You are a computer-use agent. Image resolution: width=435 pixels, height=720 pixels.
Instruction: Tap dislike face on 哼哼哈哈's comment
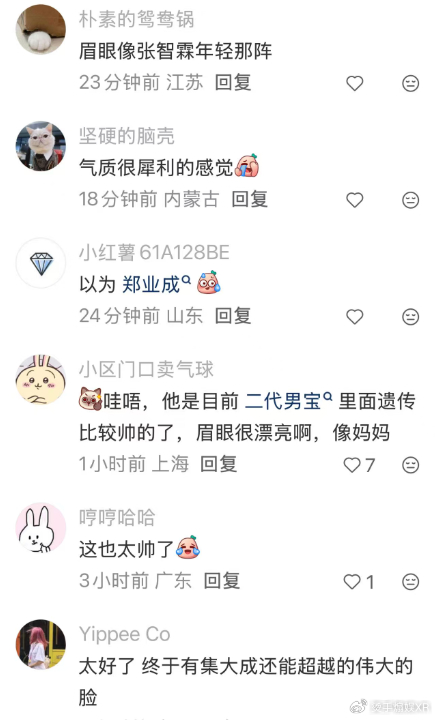coord(411,582)
